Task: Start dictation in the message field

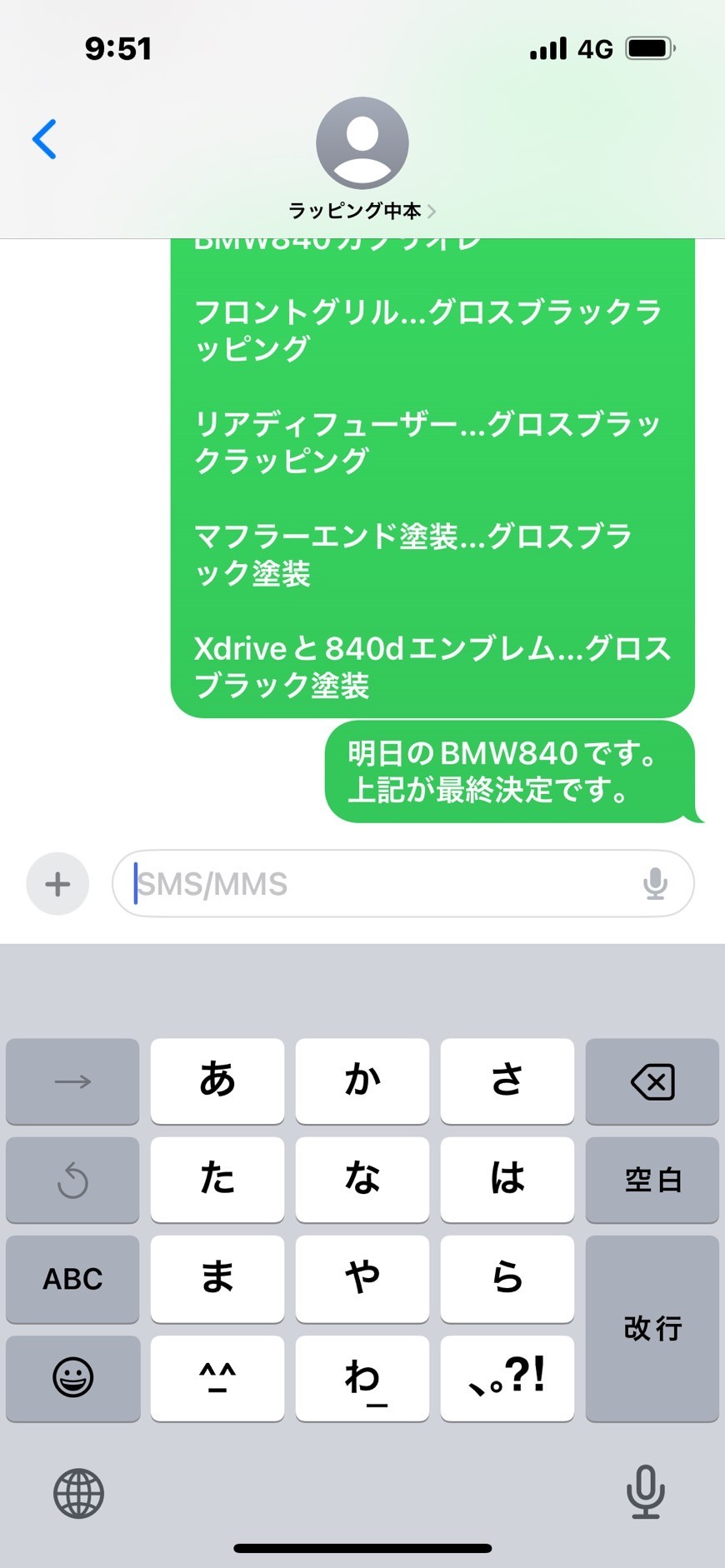Action: pos(656,884)
